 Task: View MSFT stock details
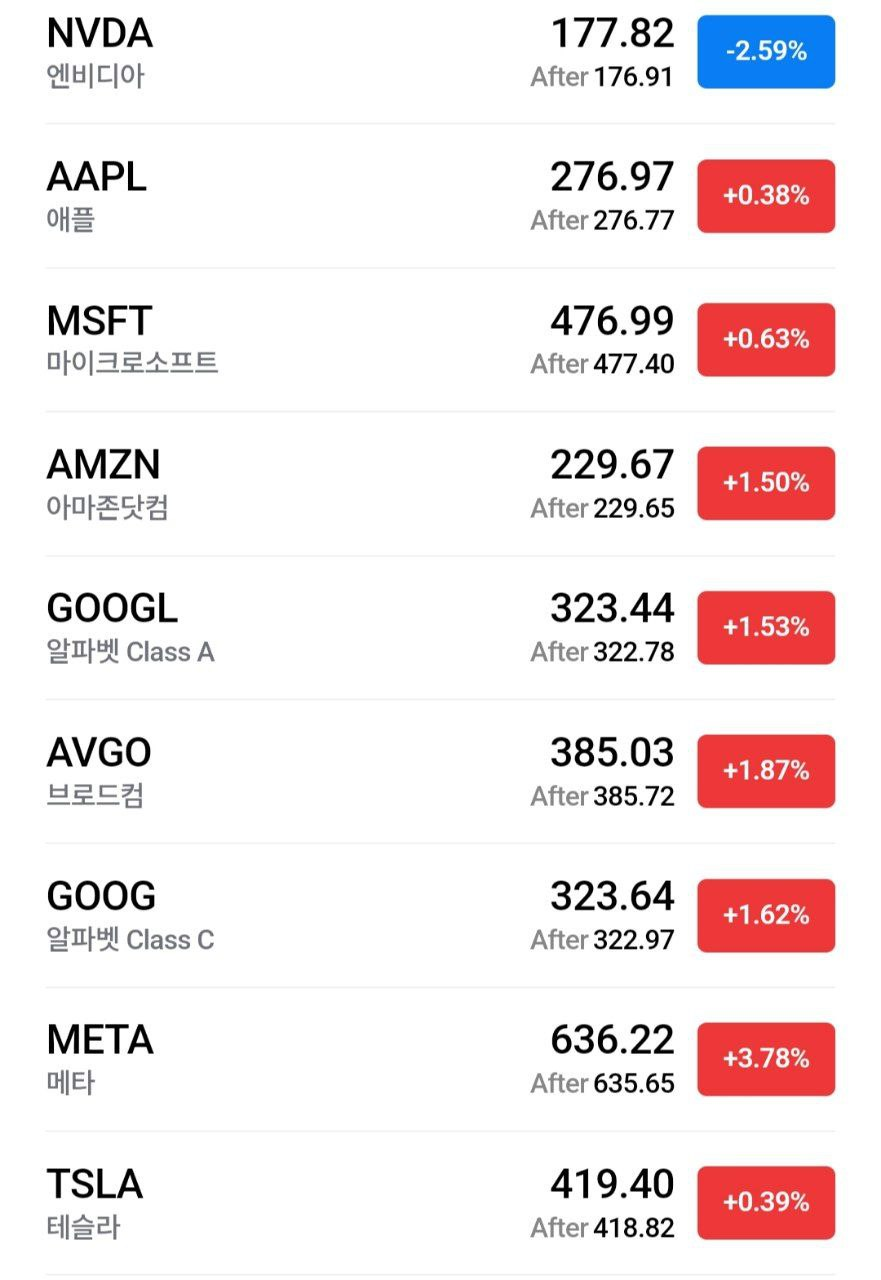click(300, 340)
